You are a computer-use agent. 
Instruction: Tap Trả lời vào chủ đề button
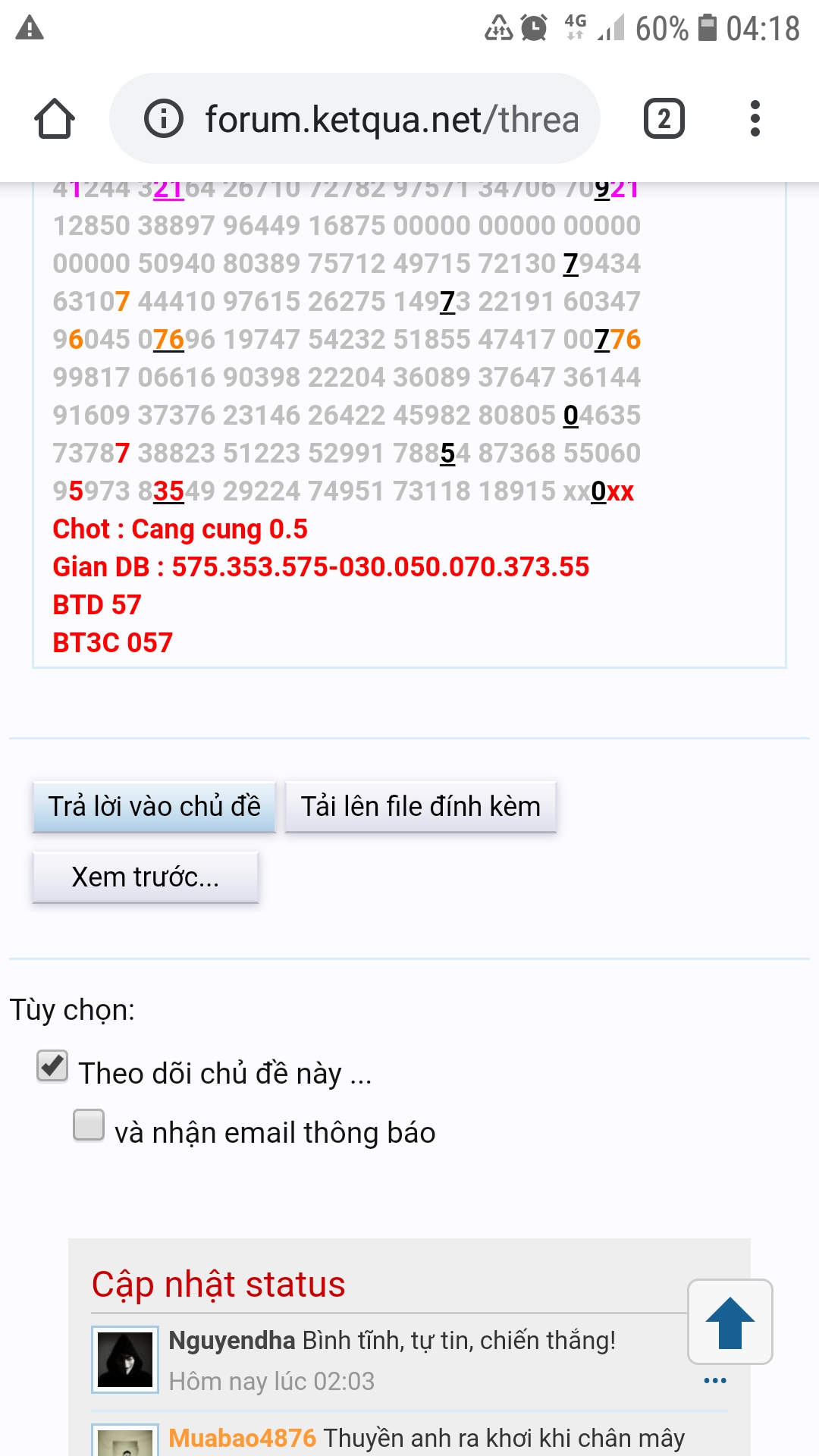click(x=154, y=806)
